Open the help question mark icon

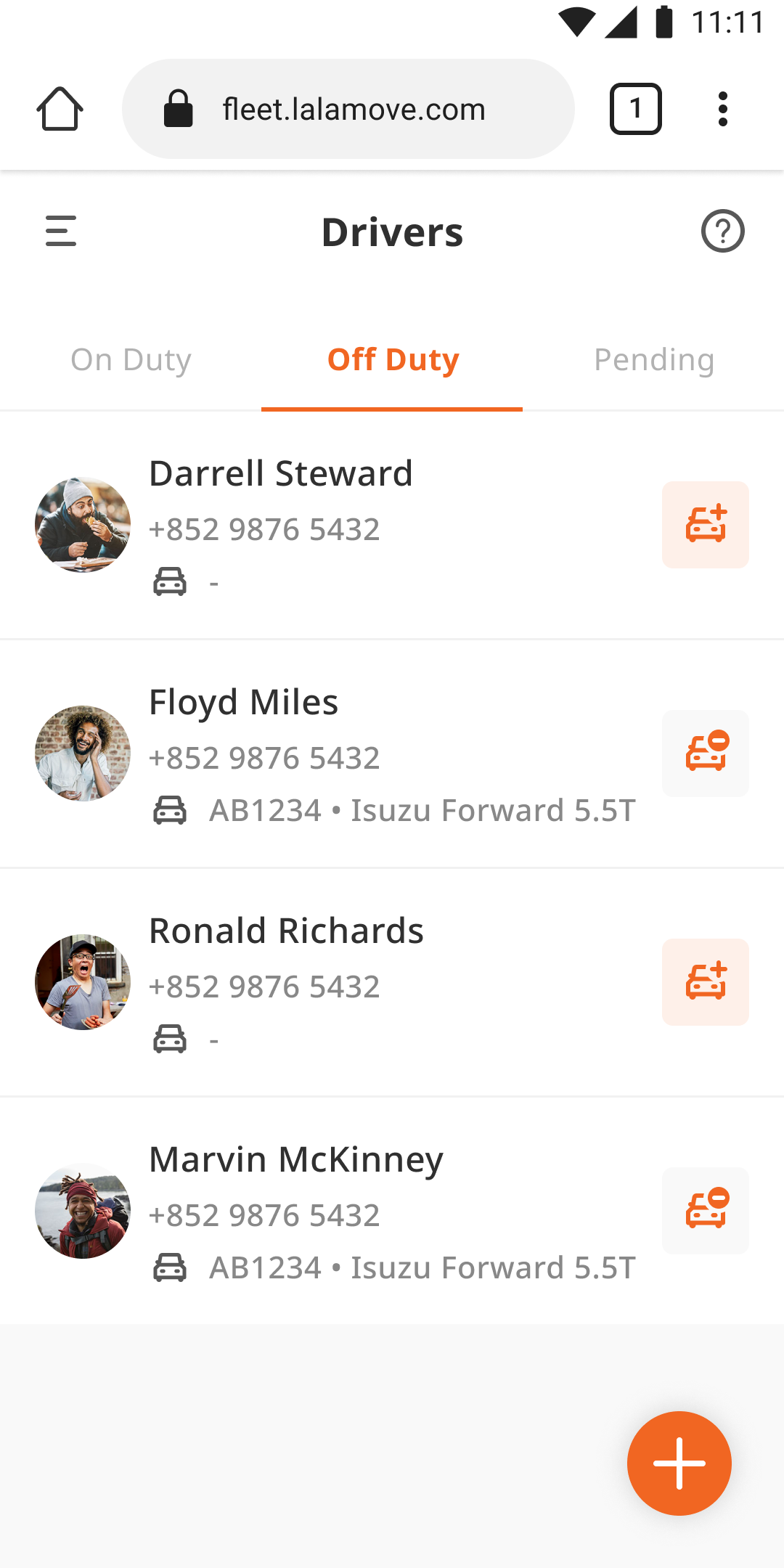[722, 231]
